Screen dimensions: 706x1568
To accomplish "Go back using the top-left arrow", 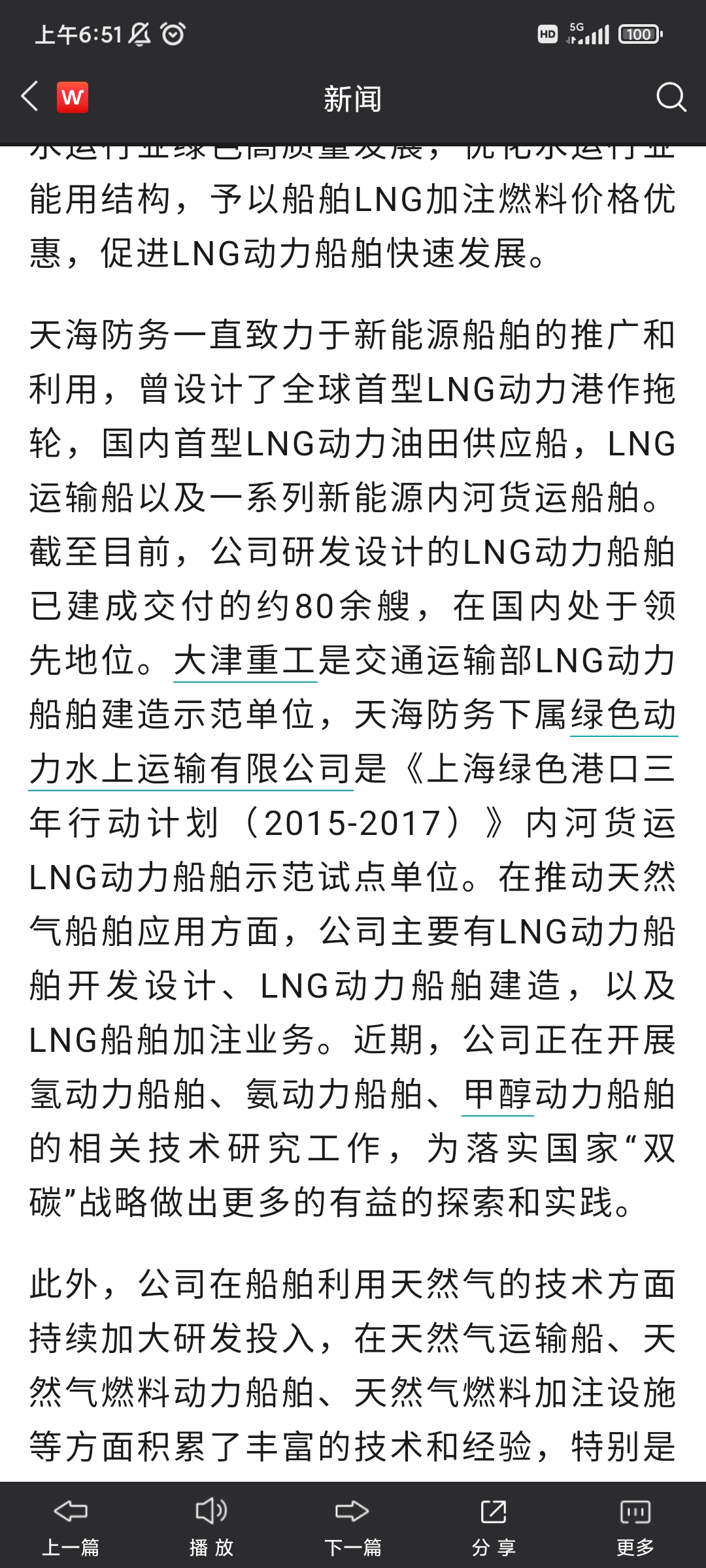I will pos(30,97).
